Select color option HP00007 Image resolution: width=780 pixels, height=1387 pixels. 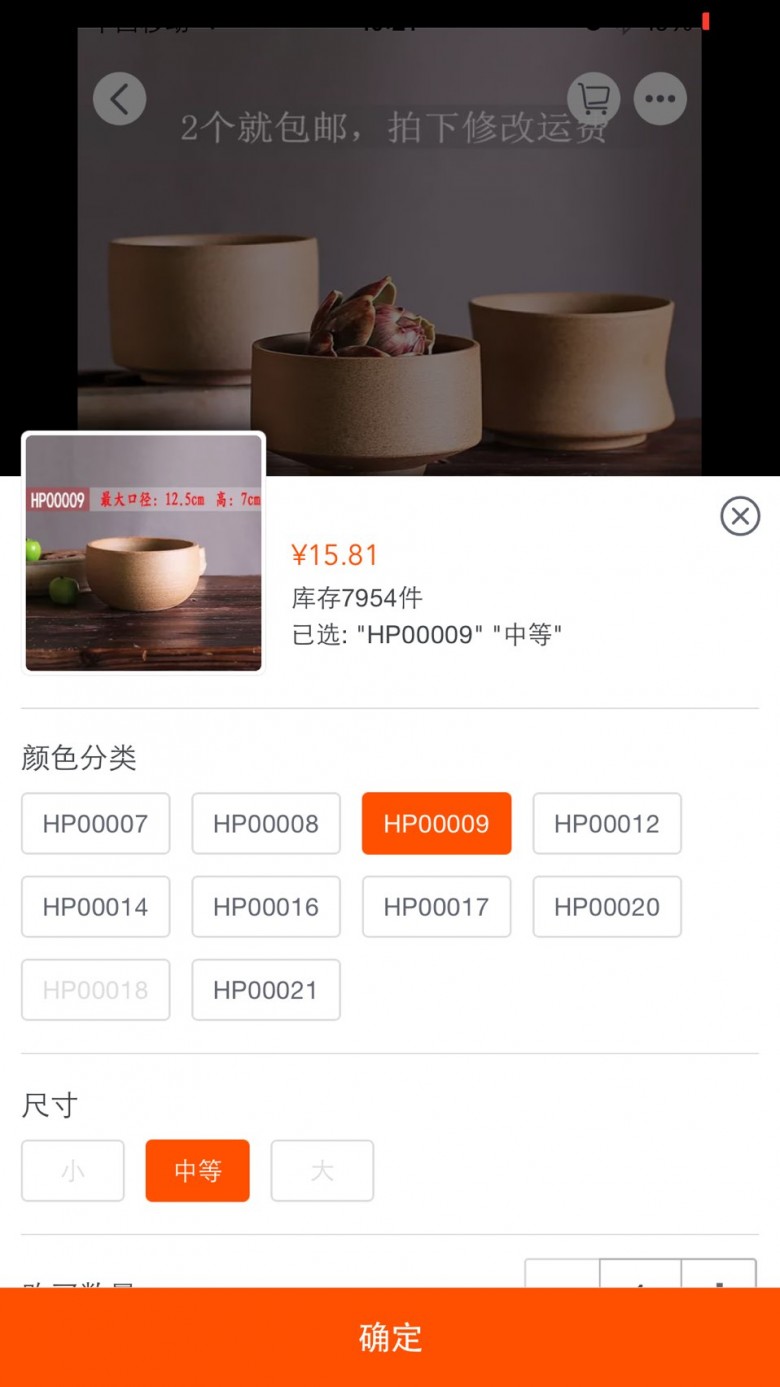click(x=96, y=823)
